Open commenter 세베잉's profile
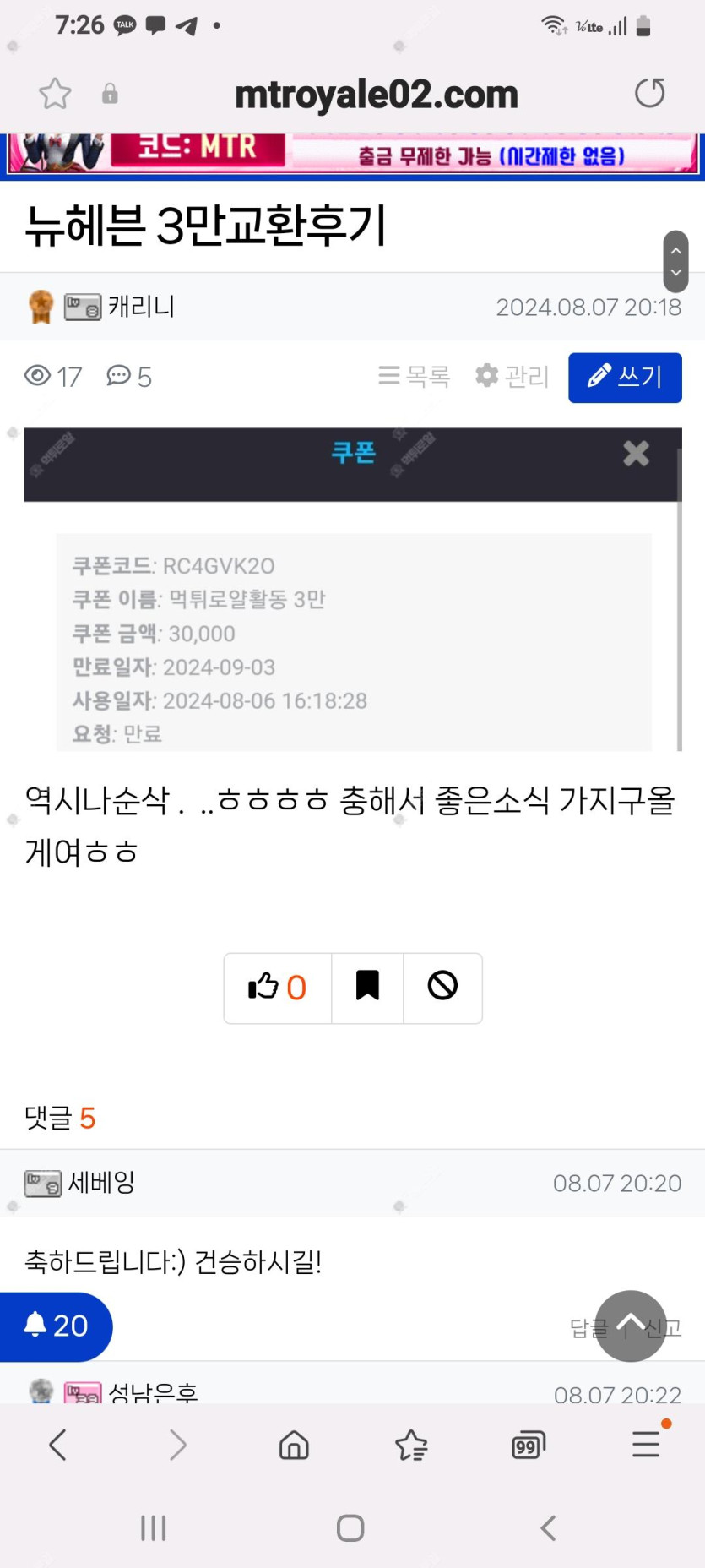705x1568 pixels. pos(100,1183)
